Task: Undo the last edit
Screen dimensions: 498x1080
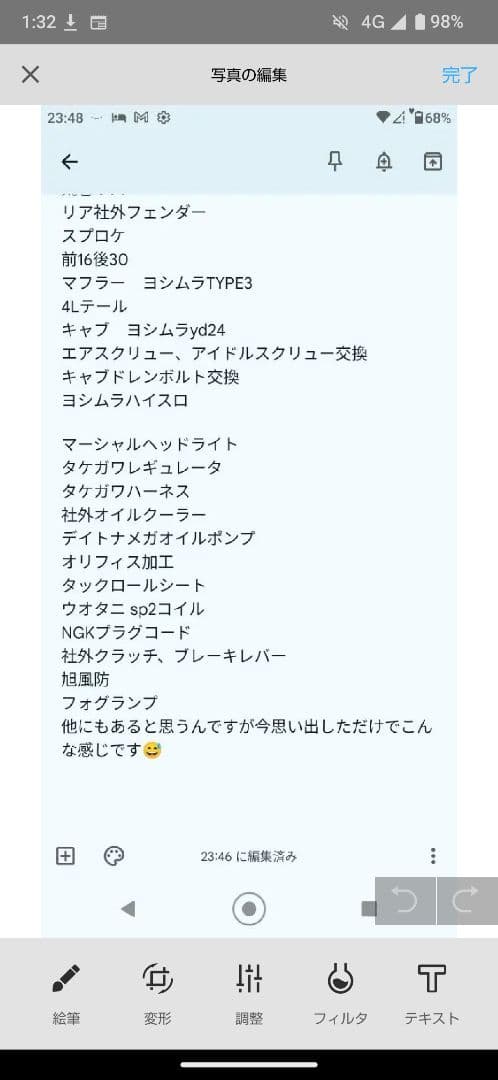Action: click(405, 901)
